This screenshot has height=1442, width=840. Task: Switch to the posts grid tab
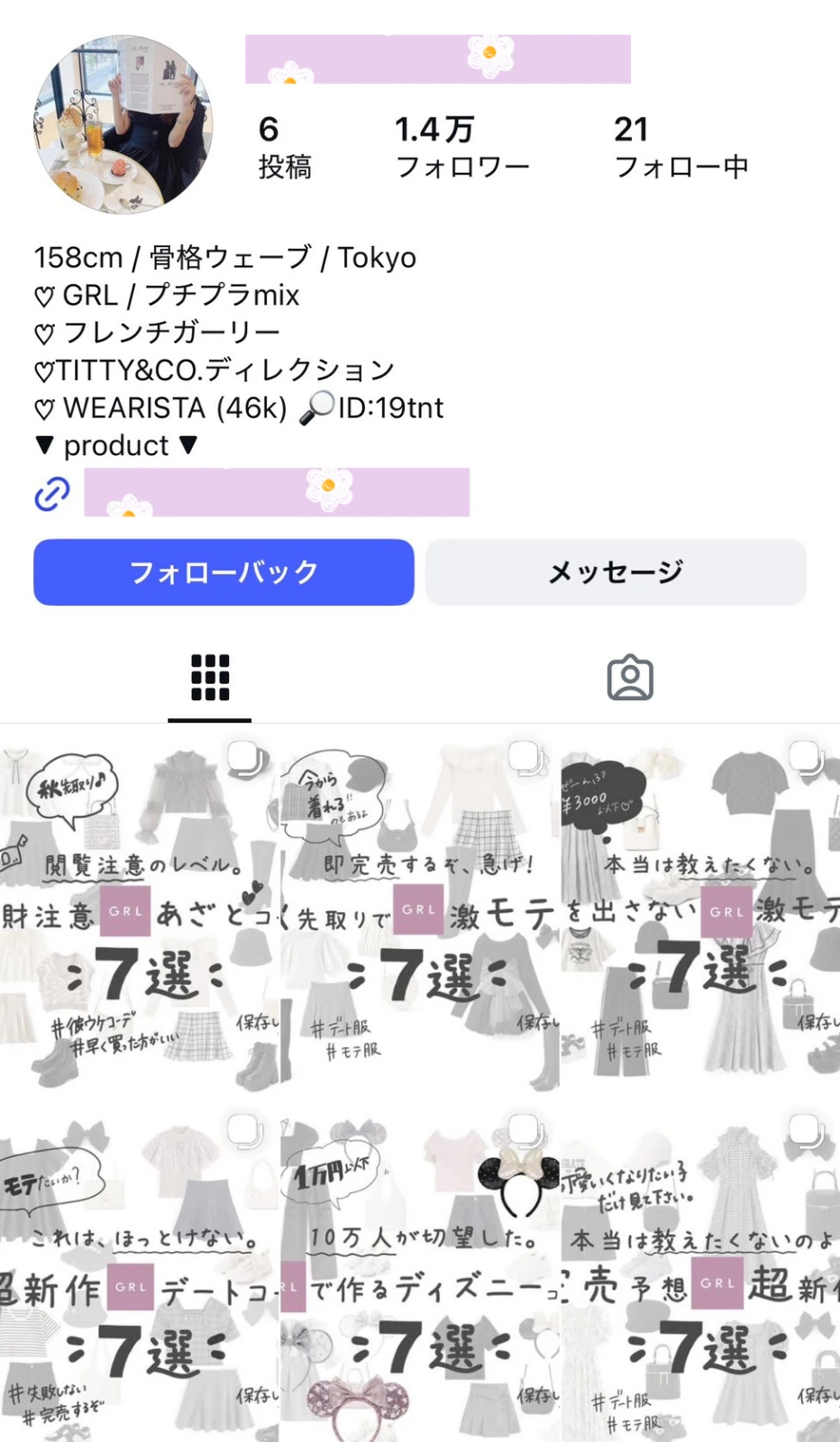210,678
